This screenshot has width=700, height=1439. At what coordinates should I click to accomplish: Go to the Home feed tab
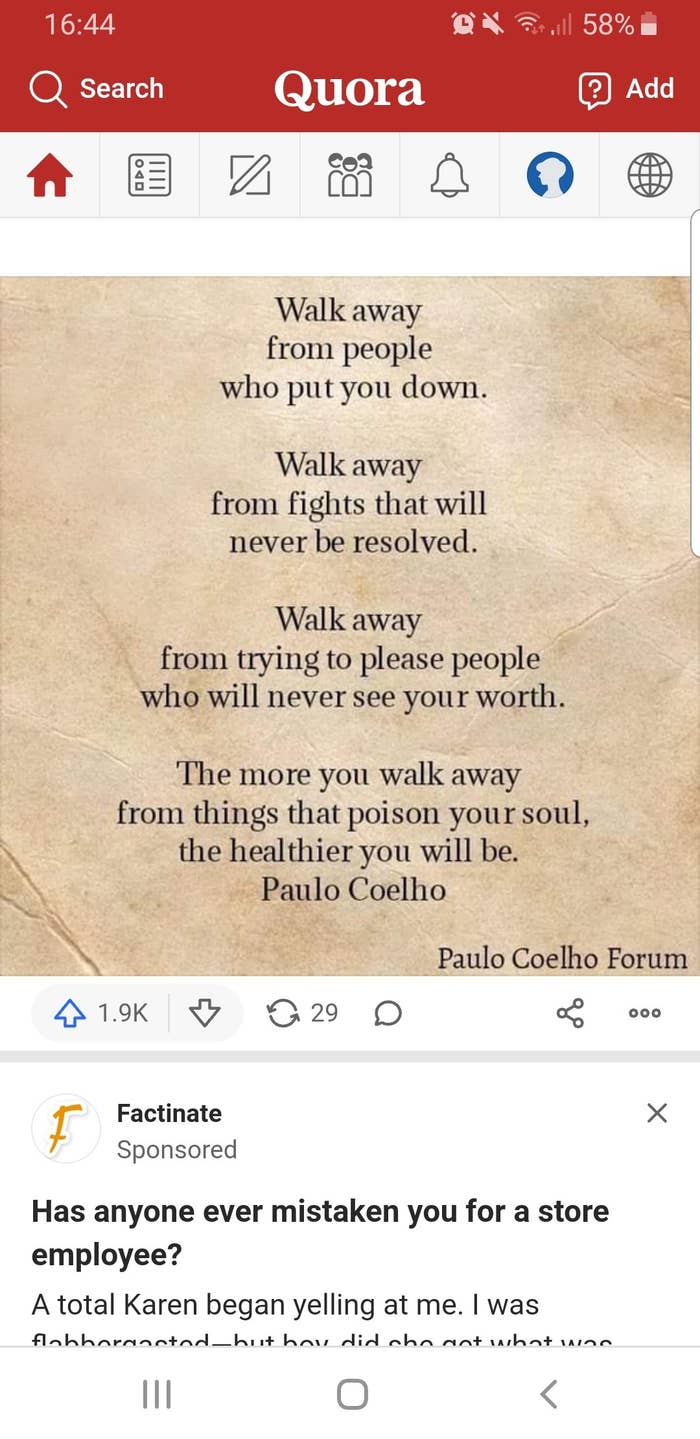(x=49, y=177)
